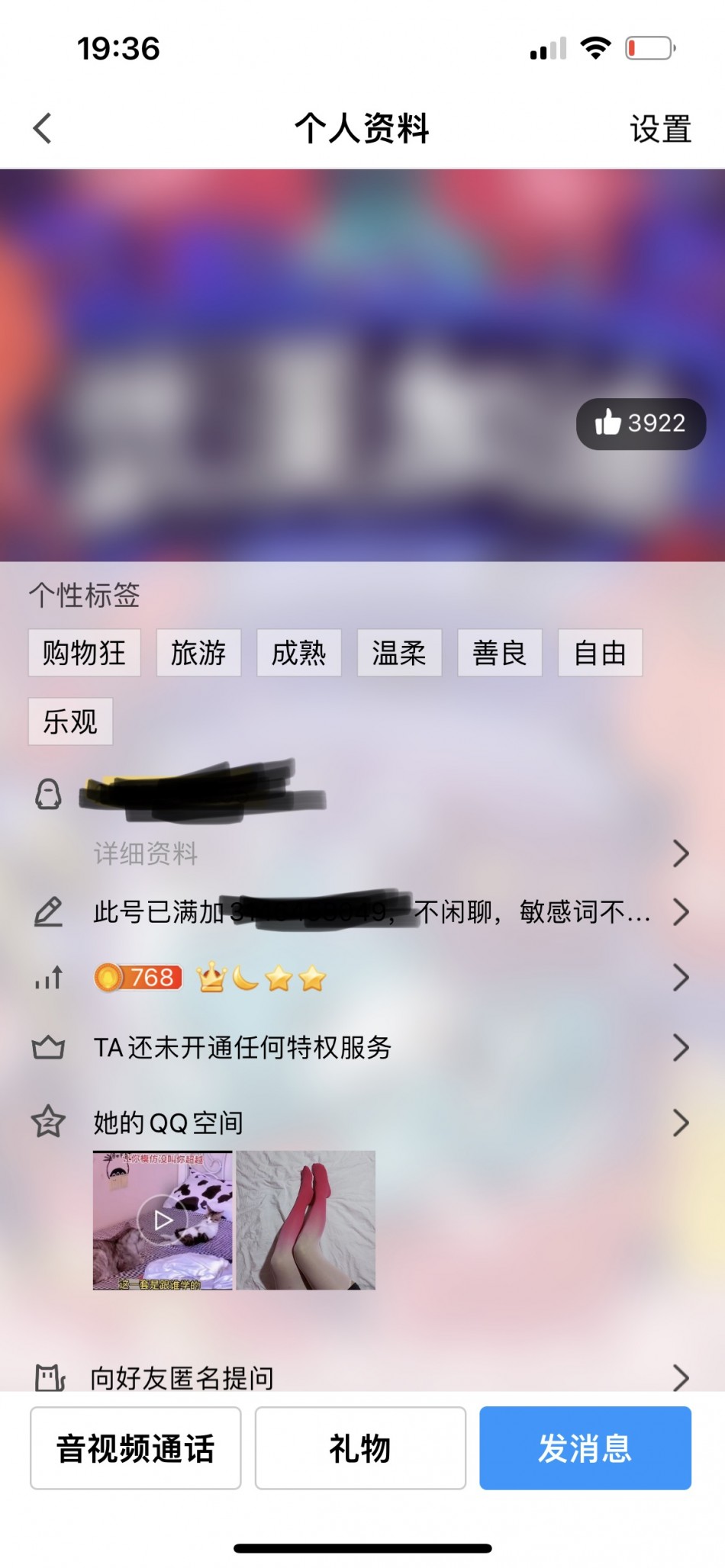Open the 详细资料 row
Screen dimensions: 725x1568
382,853
